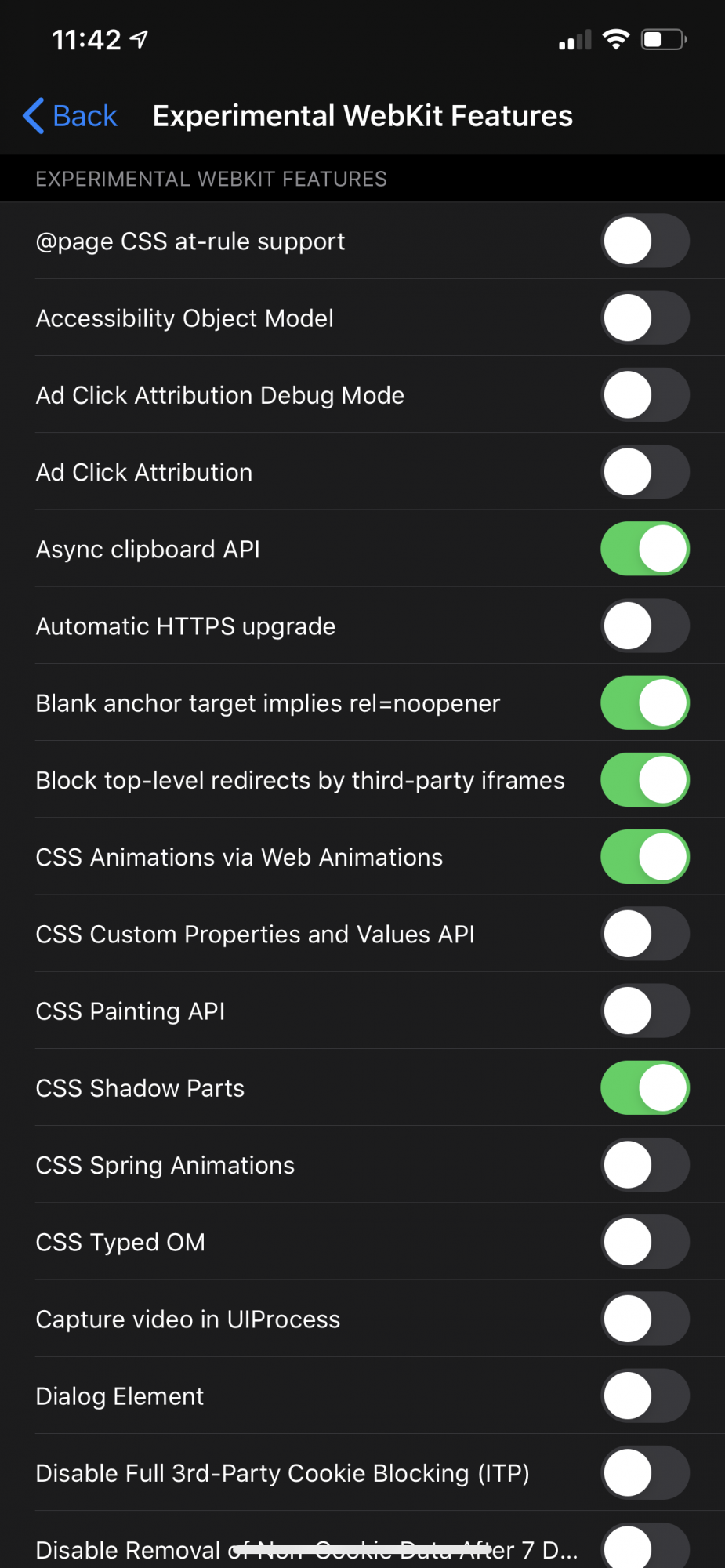Enable CSS Custom Properties and Values API
The image size is (725, 1568).
[645, 934]
